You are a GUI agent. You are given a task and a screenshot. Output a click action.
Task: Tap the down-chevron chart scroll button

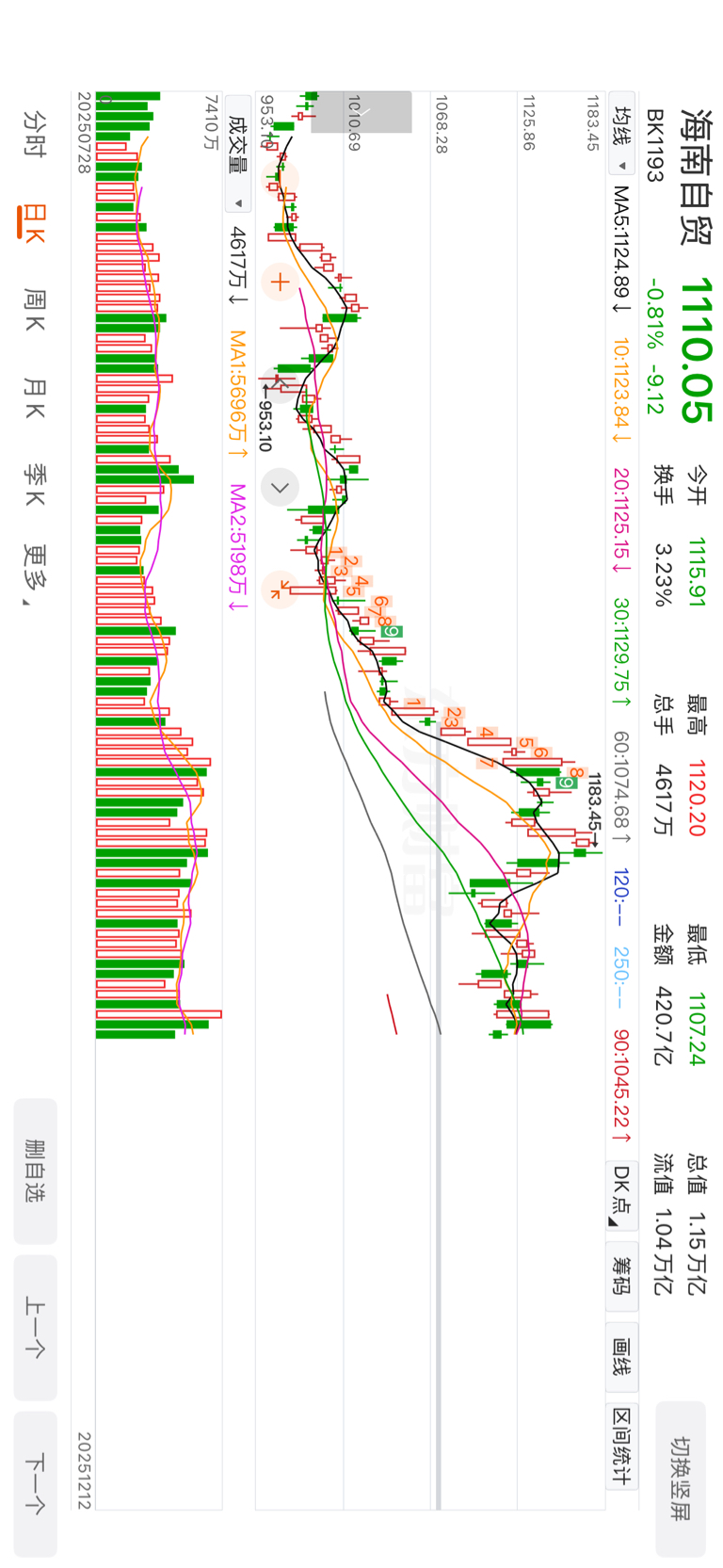[x=280, y=487]
